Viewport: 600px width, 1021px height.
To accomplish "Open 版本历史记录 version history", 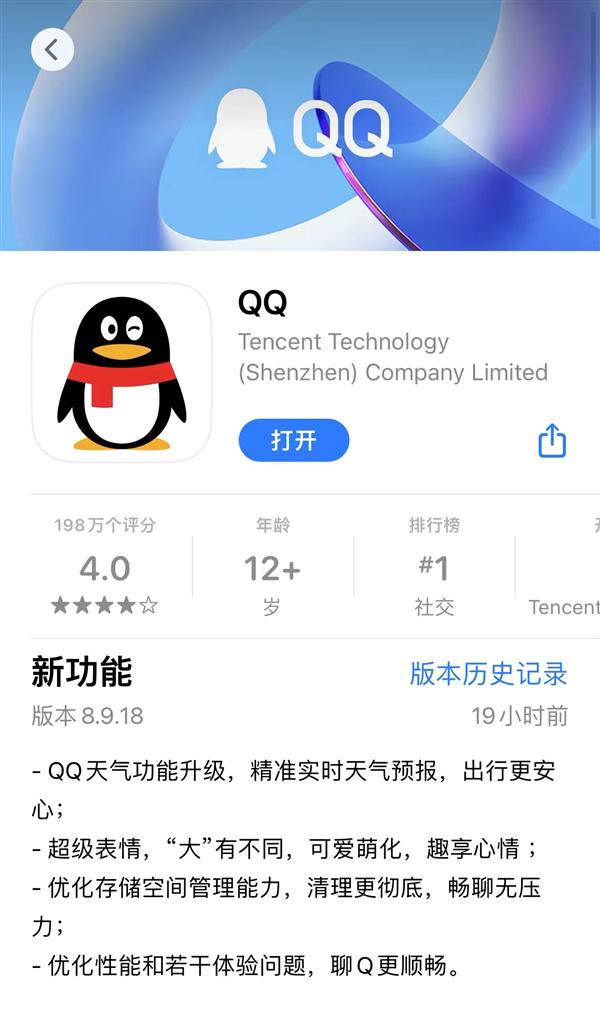I will coord(488,673).
